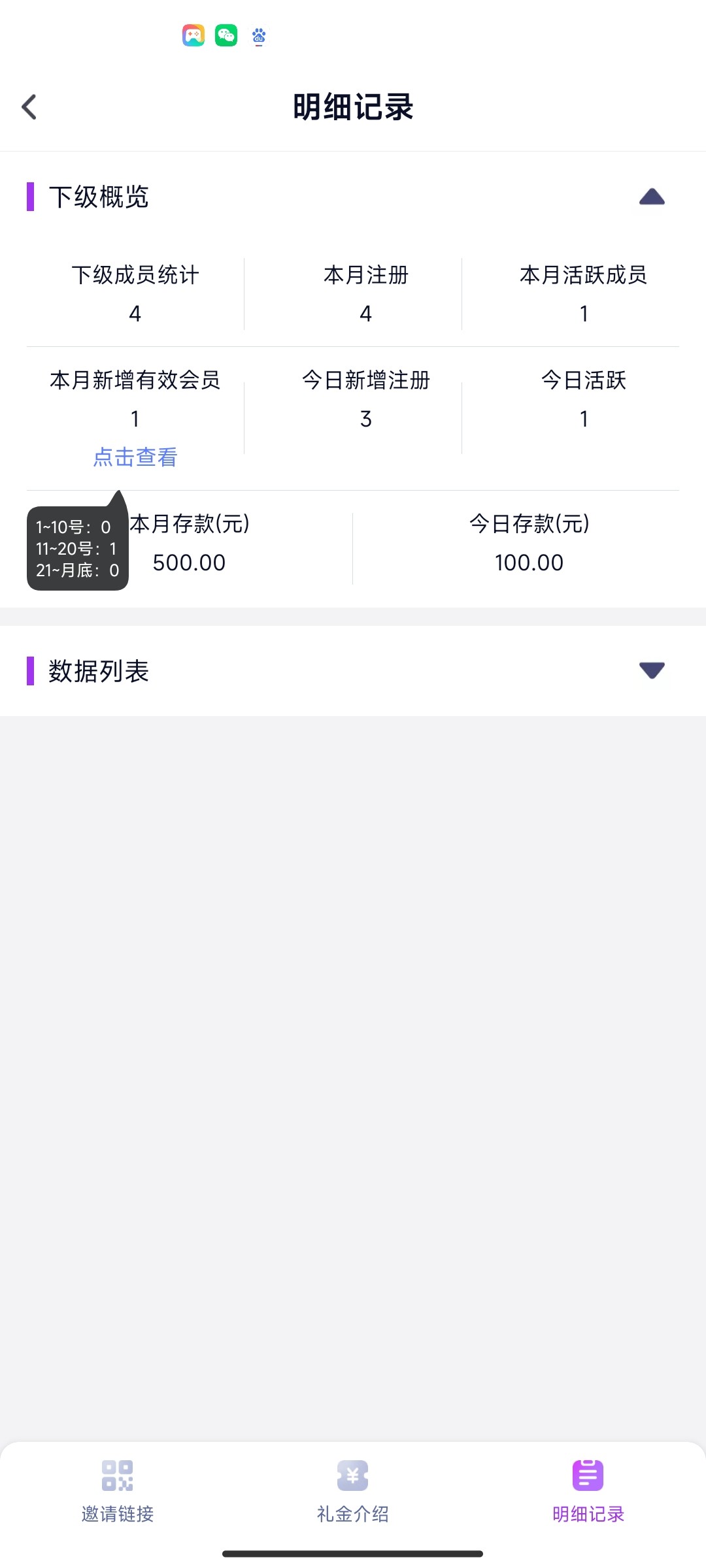706x1568 pixels.
Task: Tap the purple bar beside 下级概览
Action: click(30, 197)
